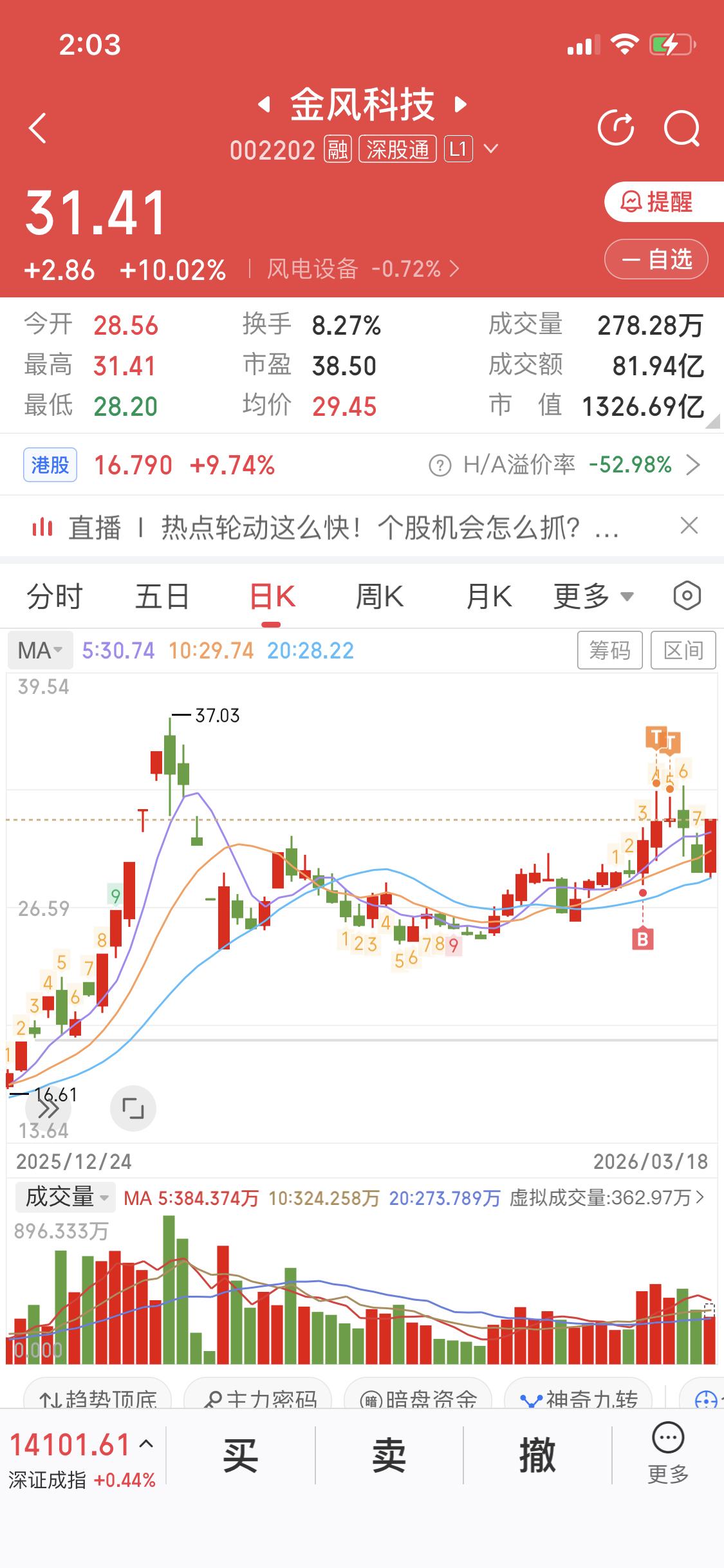
Task: Open search via the magnifier icon
Action: (682, 127)
